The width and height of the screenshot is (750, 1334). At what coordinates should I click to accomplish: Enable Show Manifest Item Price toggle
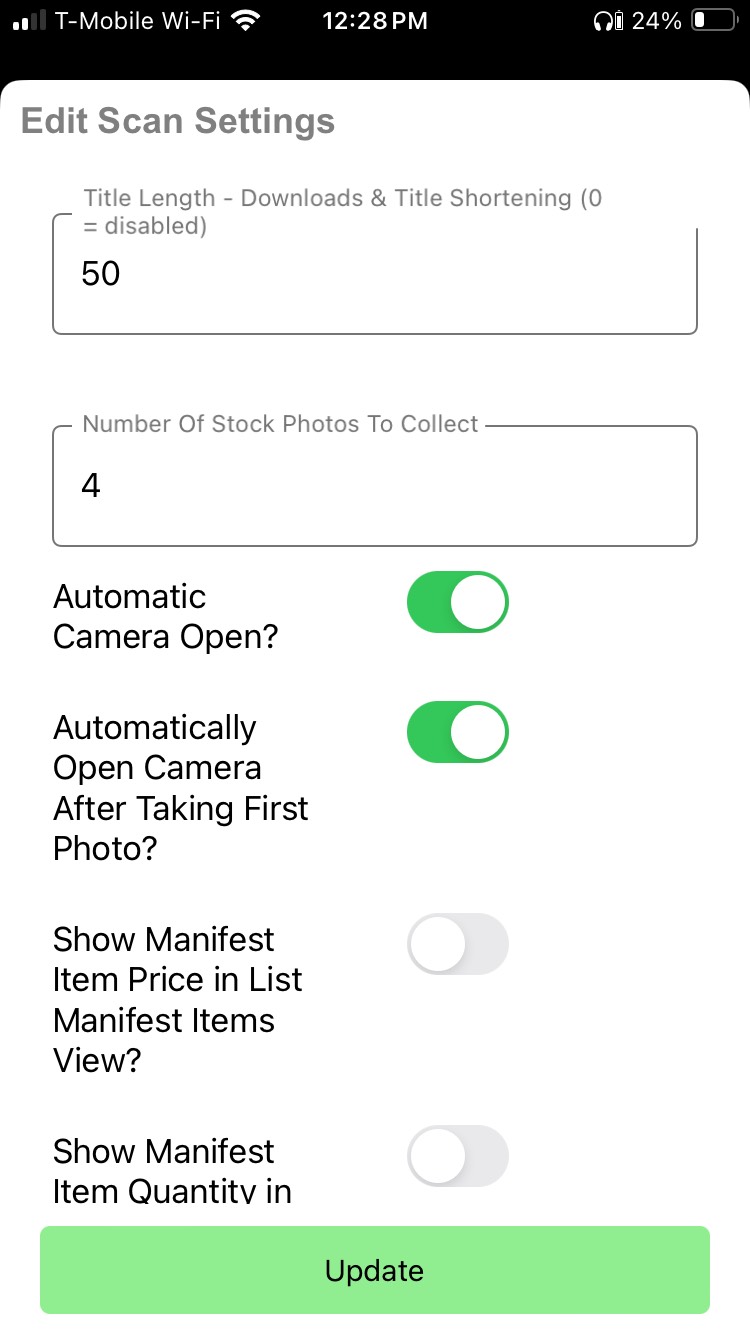click(x=457, y=944)
